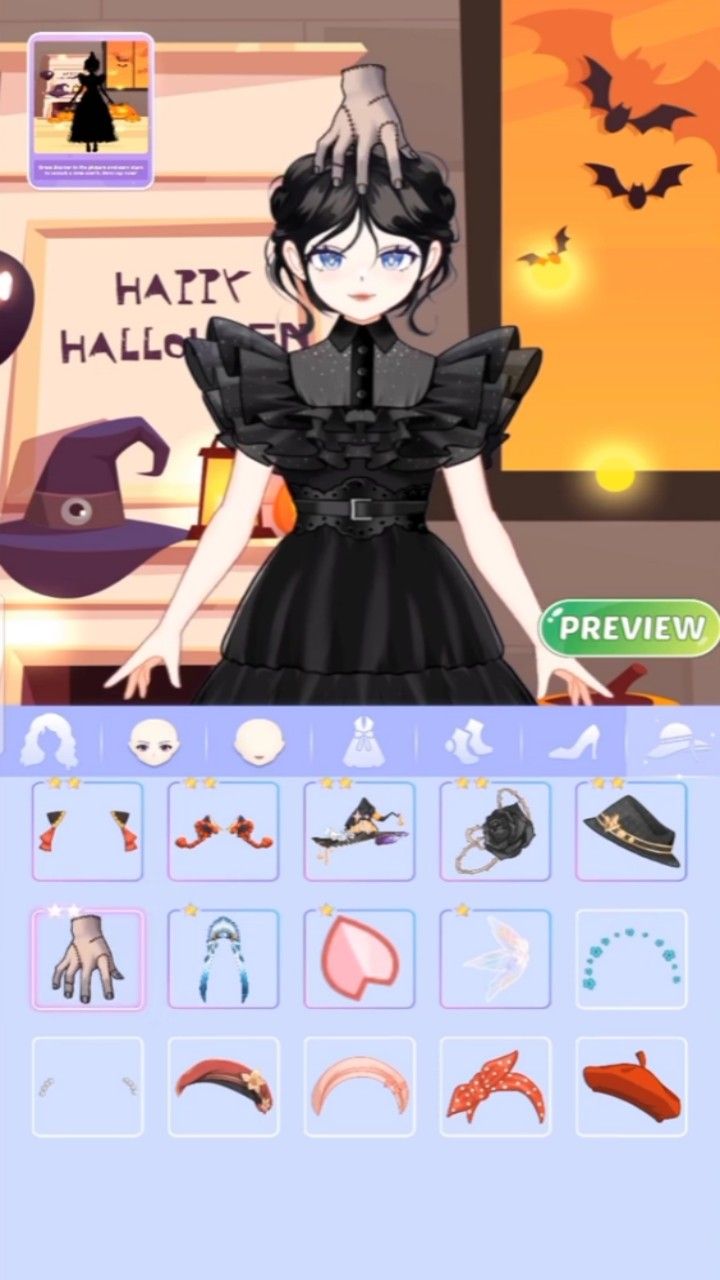Switch to the socks category tab

coord(468,742)
